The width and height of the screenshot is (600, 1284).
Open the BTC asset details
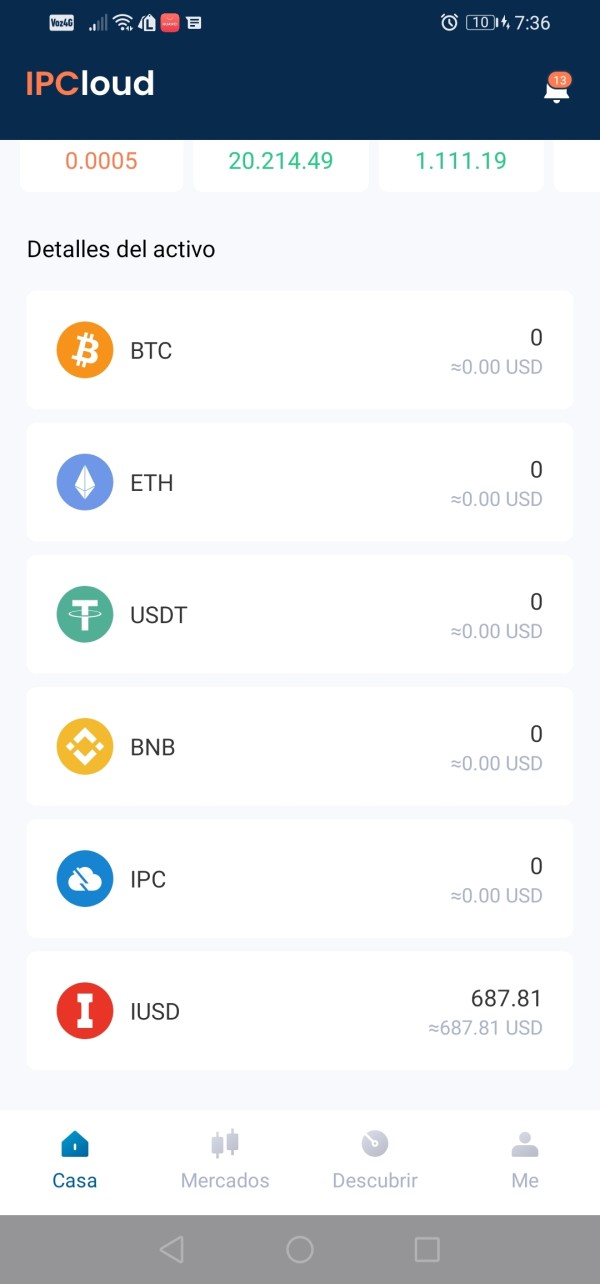(x=300, y=350)
